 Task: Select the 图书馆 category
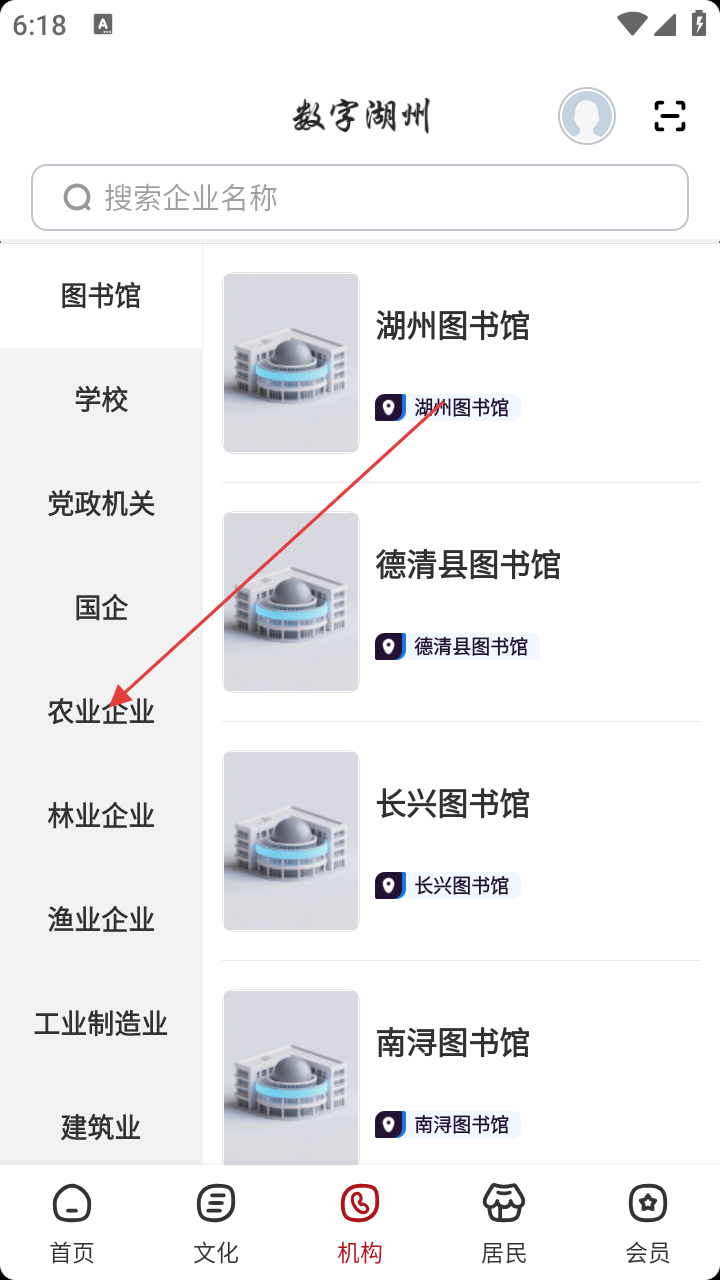point(101,296)
